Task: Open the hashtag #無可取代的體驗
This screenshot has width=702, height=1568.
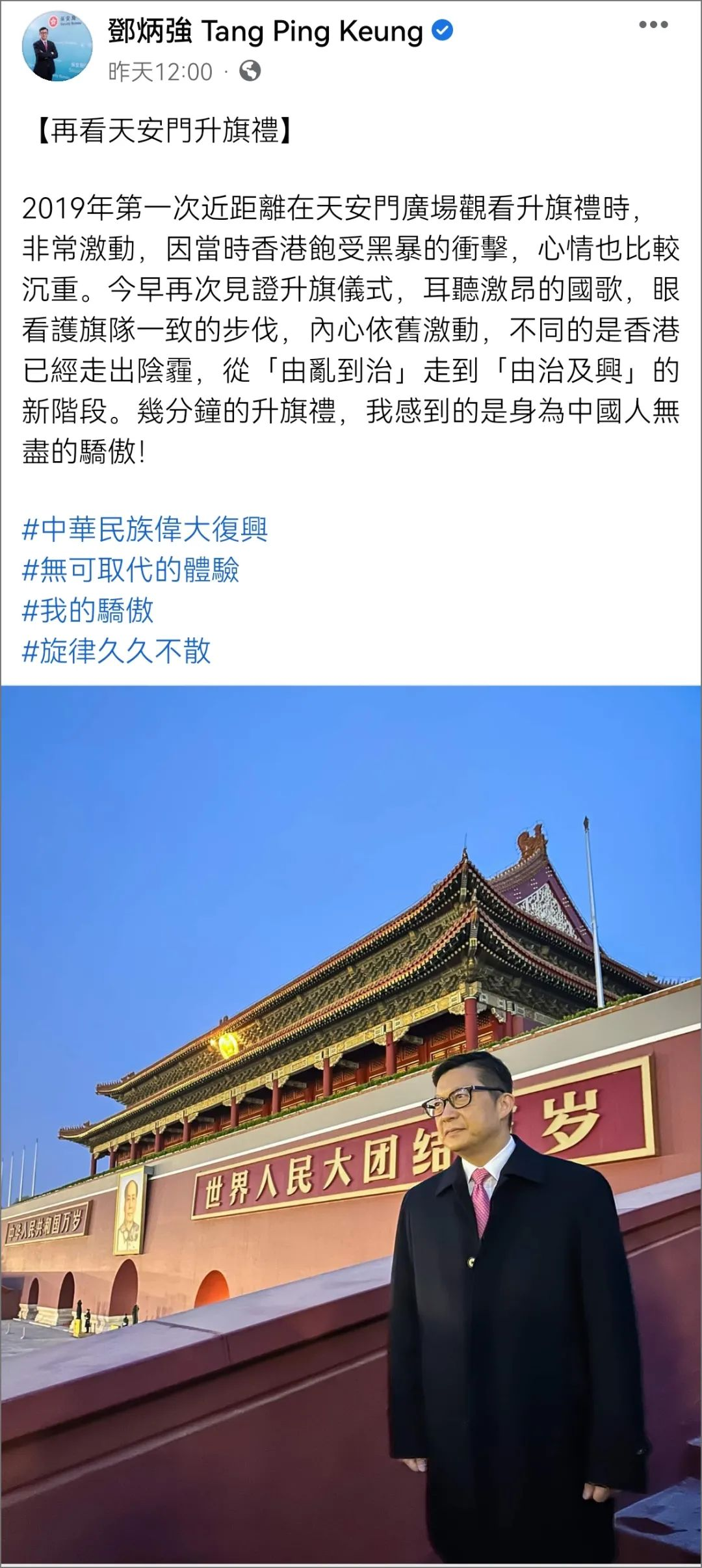Action: [131, 570]
